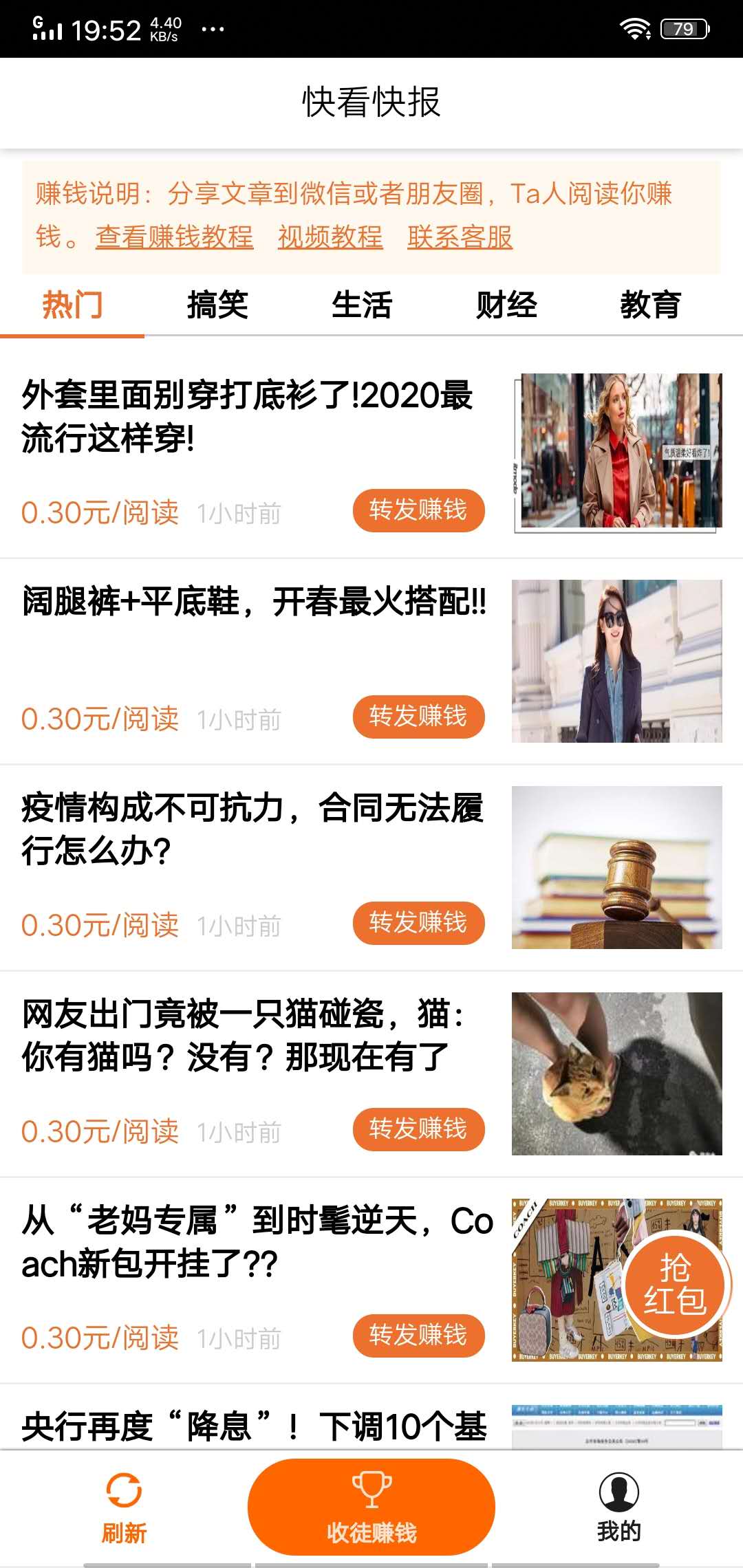The image size is (743, 1568).
Task: Tap 转发赚钱 on the 外套 fashion article
Action: 418,510
